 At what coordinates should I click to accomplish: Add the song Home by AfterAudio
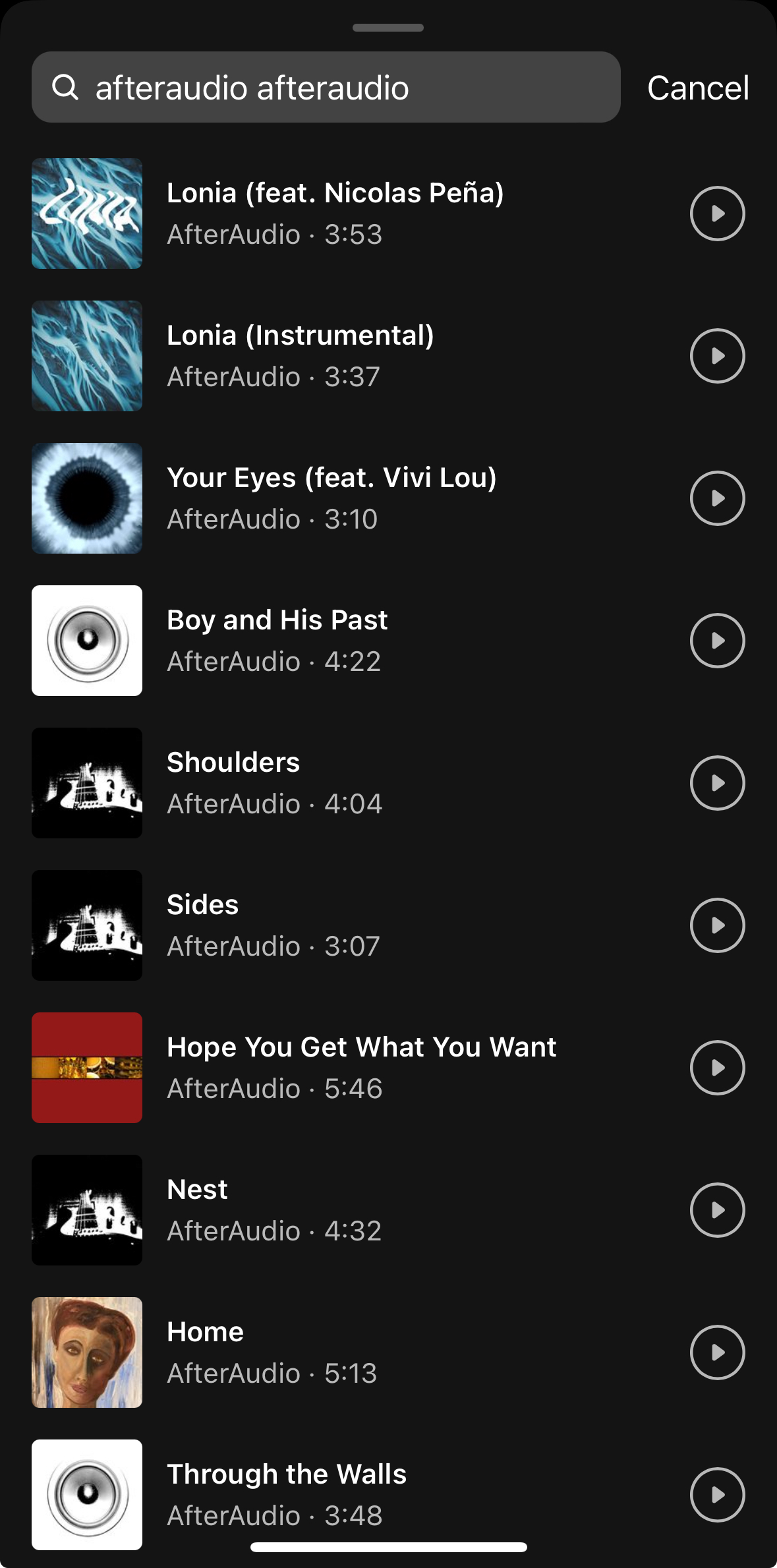272,1352
